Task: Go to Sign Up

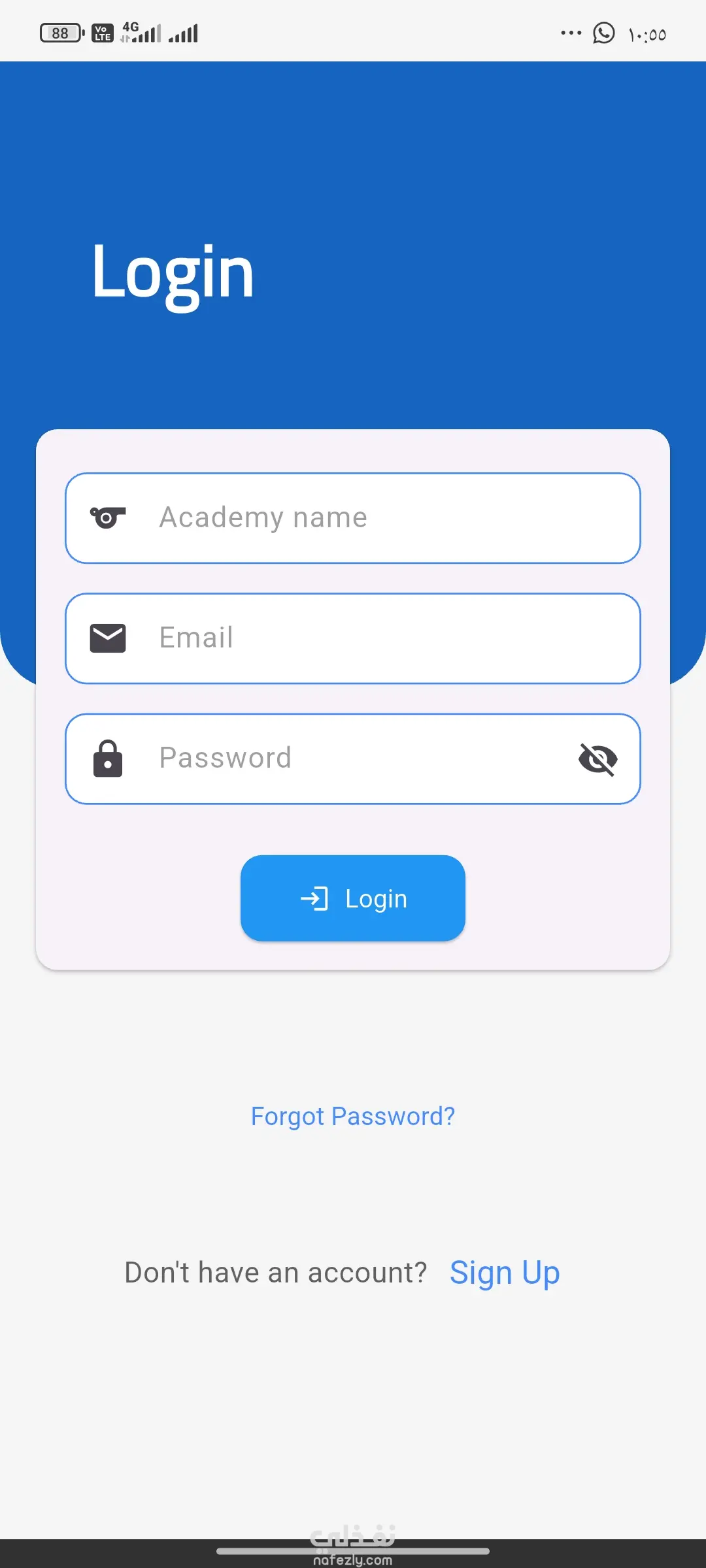Action: coord(505,1273)
